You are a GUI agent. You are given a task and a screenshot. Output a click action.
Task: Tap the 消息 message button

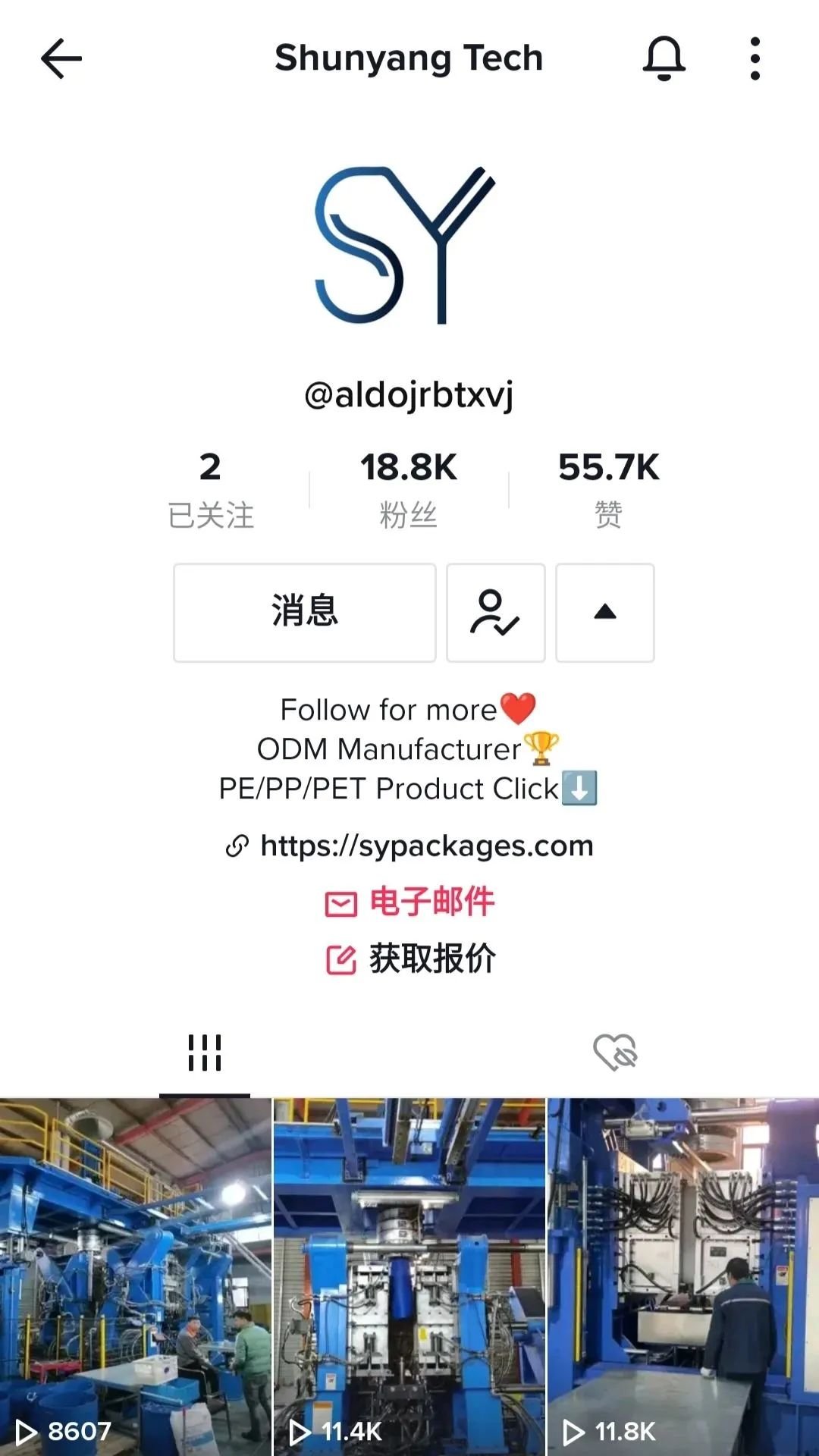coord(305,613)
